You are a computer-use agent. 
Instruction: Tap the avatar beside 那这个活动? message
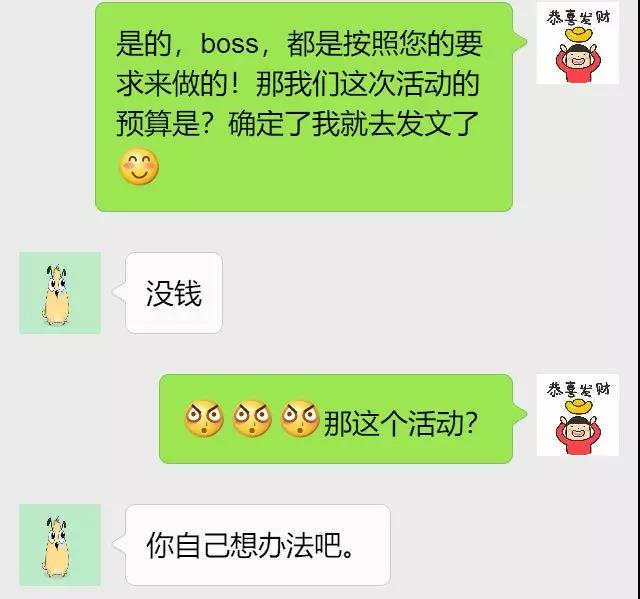point(578,415)
